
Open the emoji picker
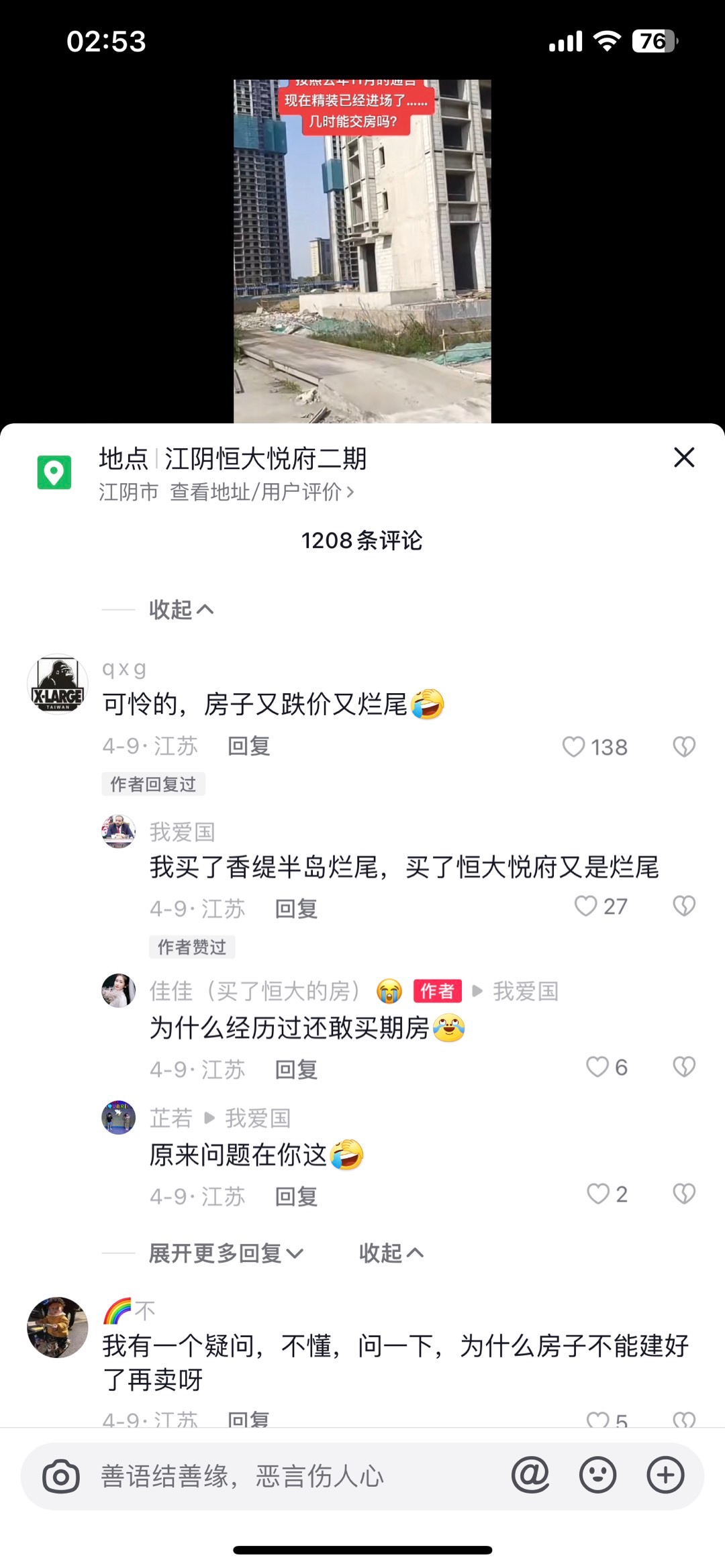[x=597, y=1475]
